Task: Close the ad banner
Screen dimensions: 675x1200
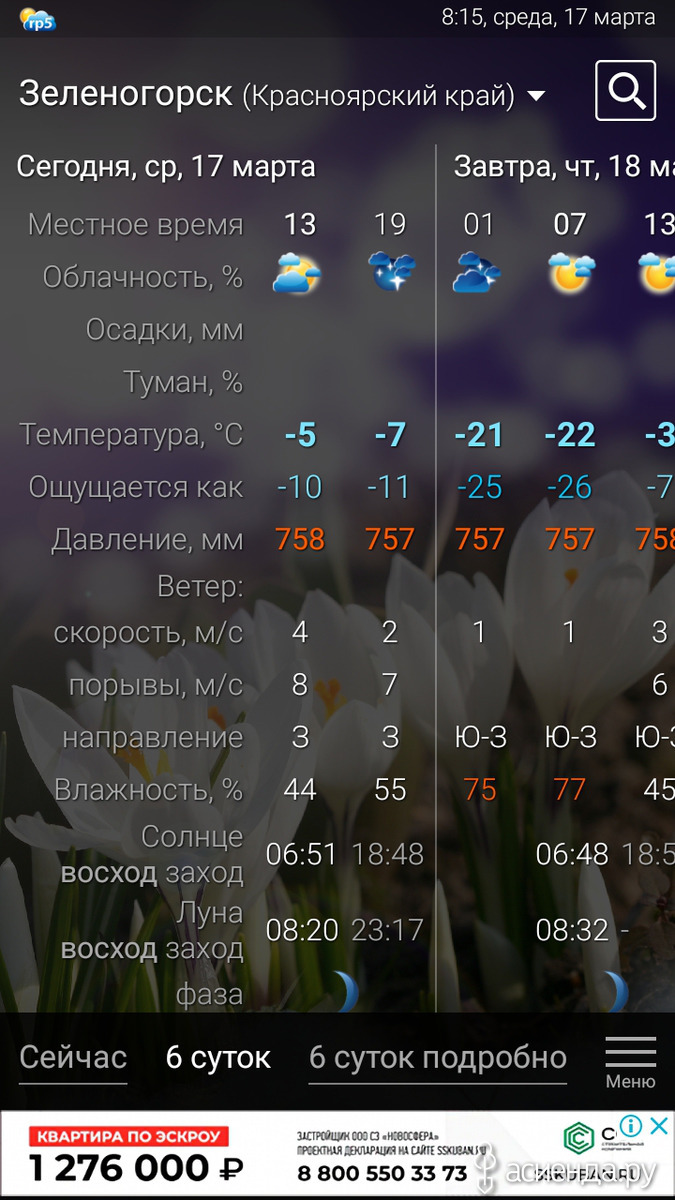Action: (x=659, y=1126)
